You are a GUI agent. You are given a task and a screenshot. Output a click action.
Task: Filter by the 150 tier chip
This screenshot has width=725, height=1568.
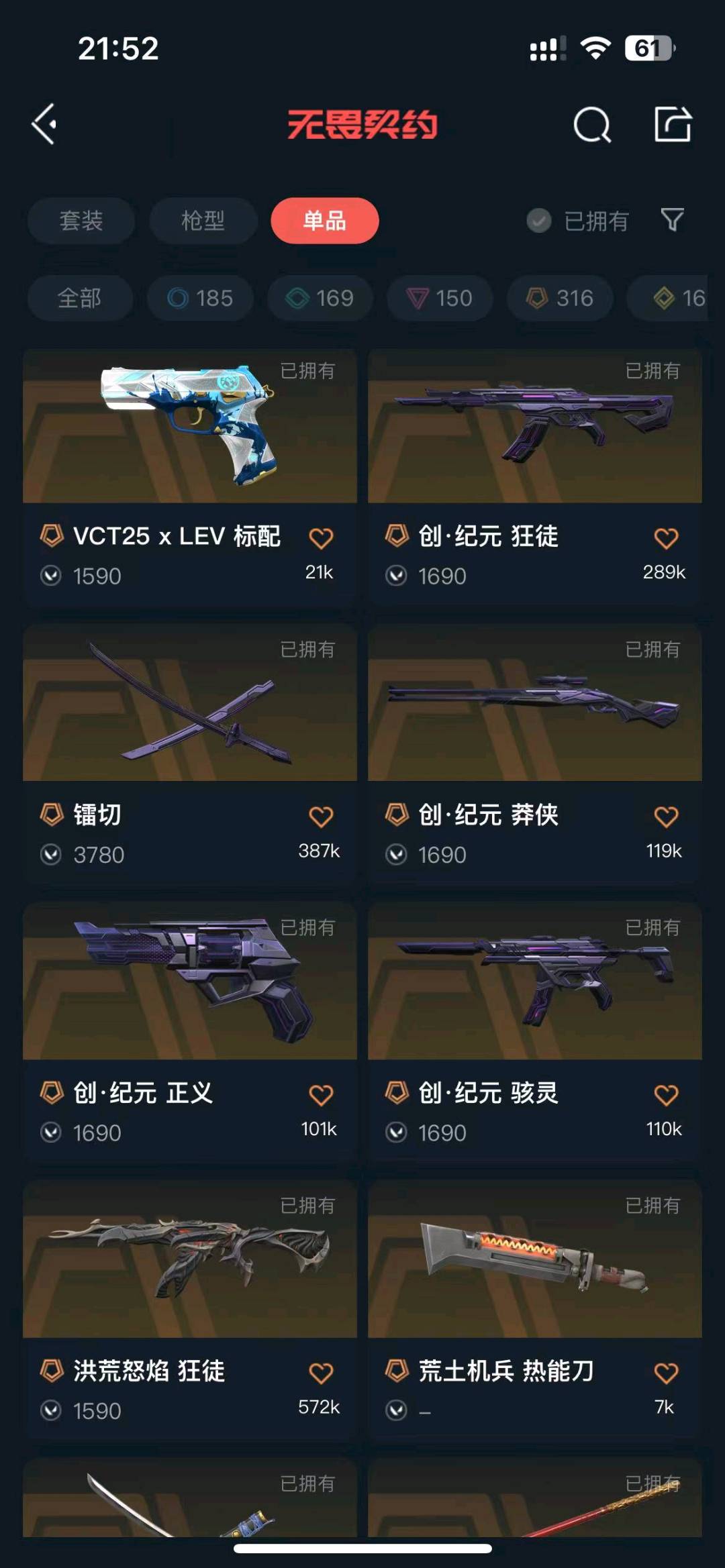(440, 298)
